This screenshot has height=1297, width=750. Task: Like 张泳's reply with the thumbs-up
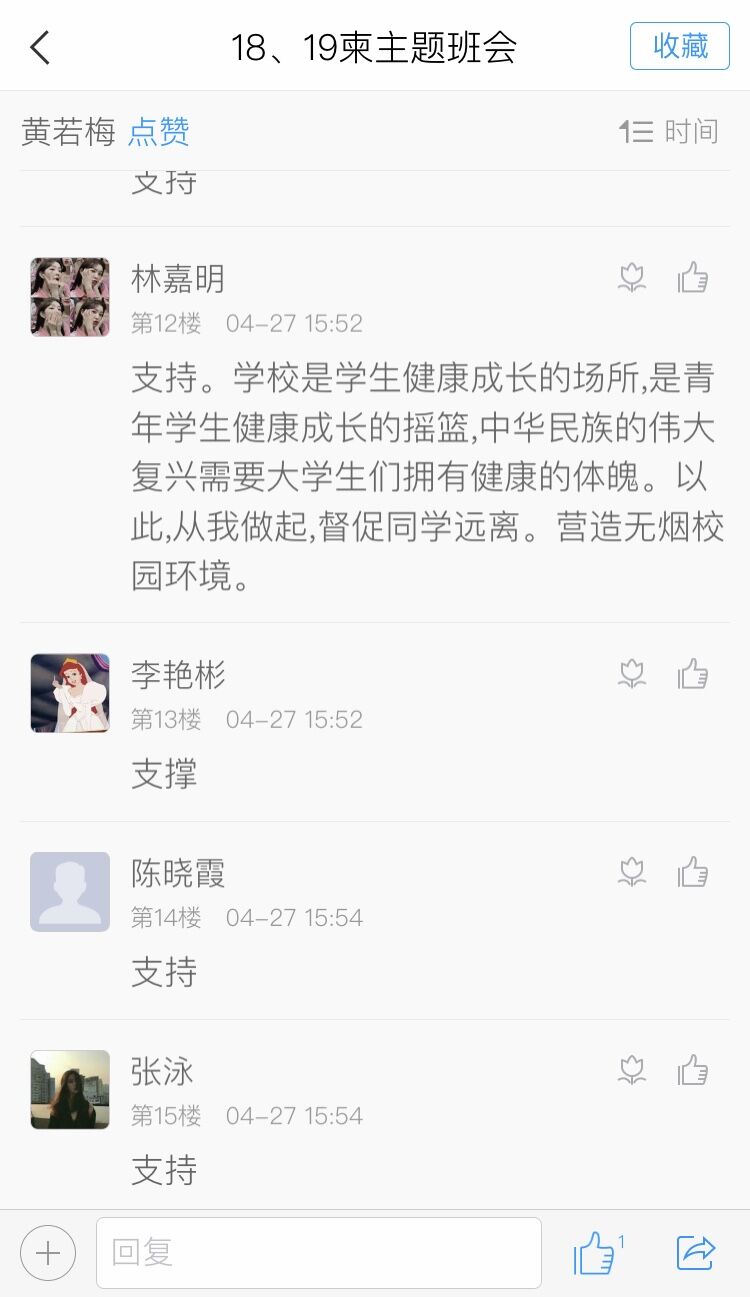pyautogui.click(x=692, y=1070)
